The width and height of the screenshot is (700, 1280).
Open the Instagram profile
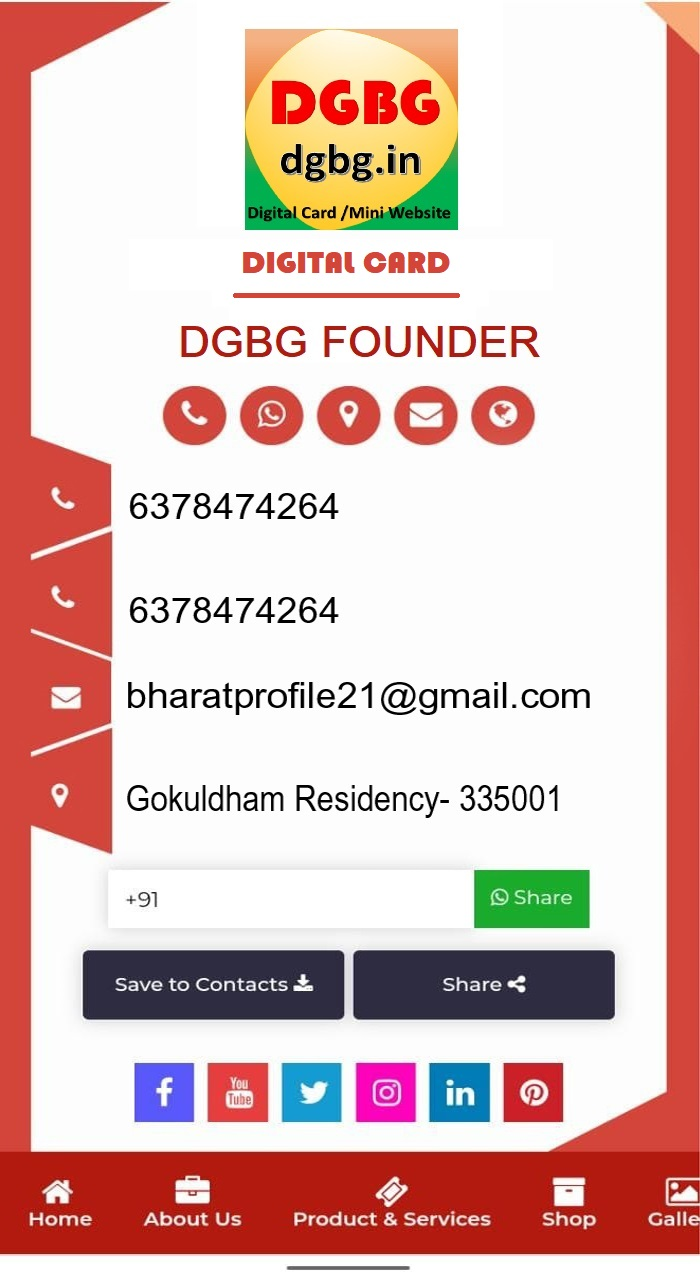386,1092
